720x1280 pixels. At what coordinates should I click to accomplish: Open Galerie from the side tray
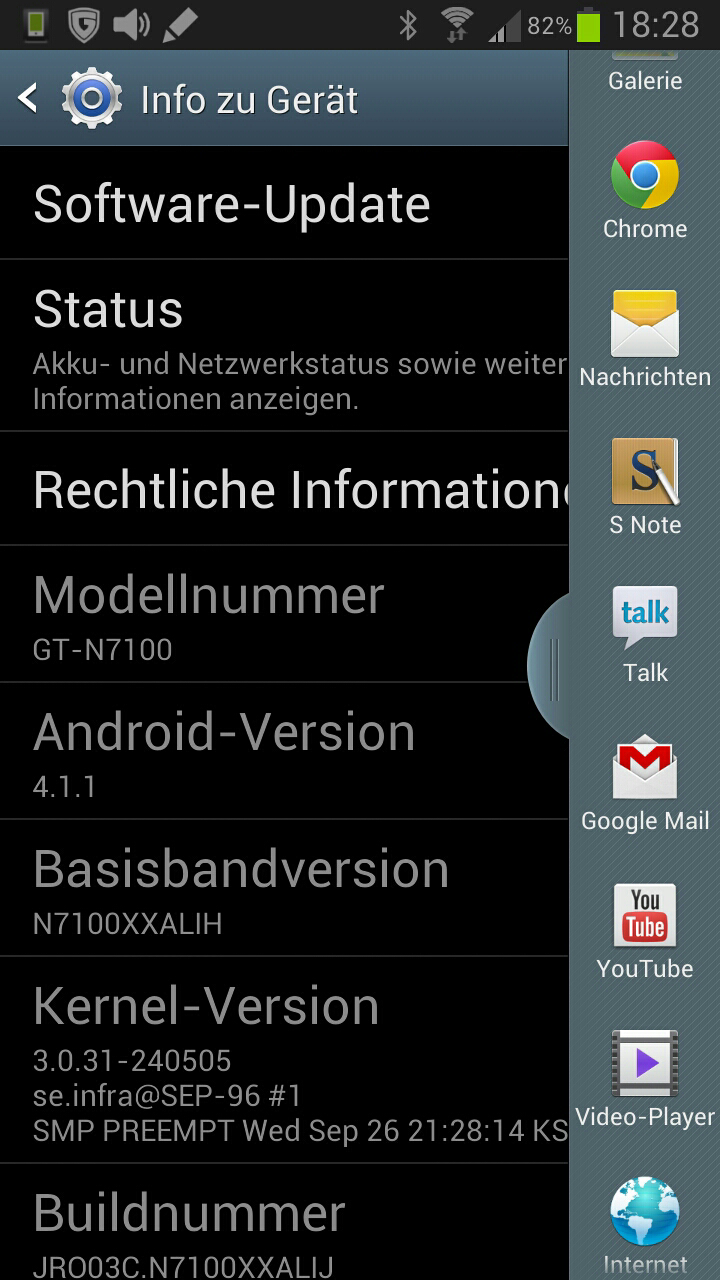[645, 72]
